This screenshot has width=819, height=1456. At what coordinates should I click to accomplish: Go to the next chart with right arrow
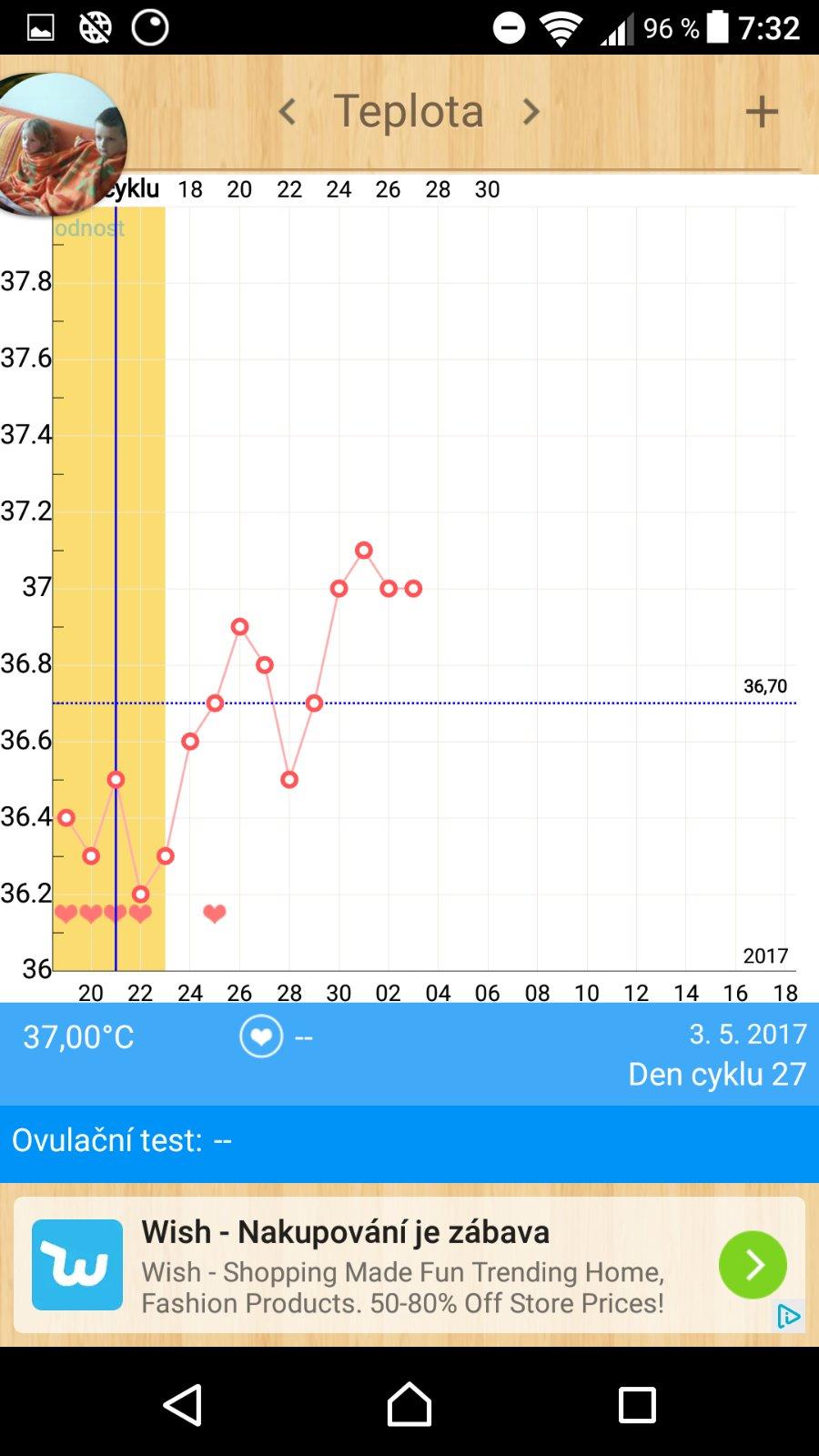click(x=531, y=112)
